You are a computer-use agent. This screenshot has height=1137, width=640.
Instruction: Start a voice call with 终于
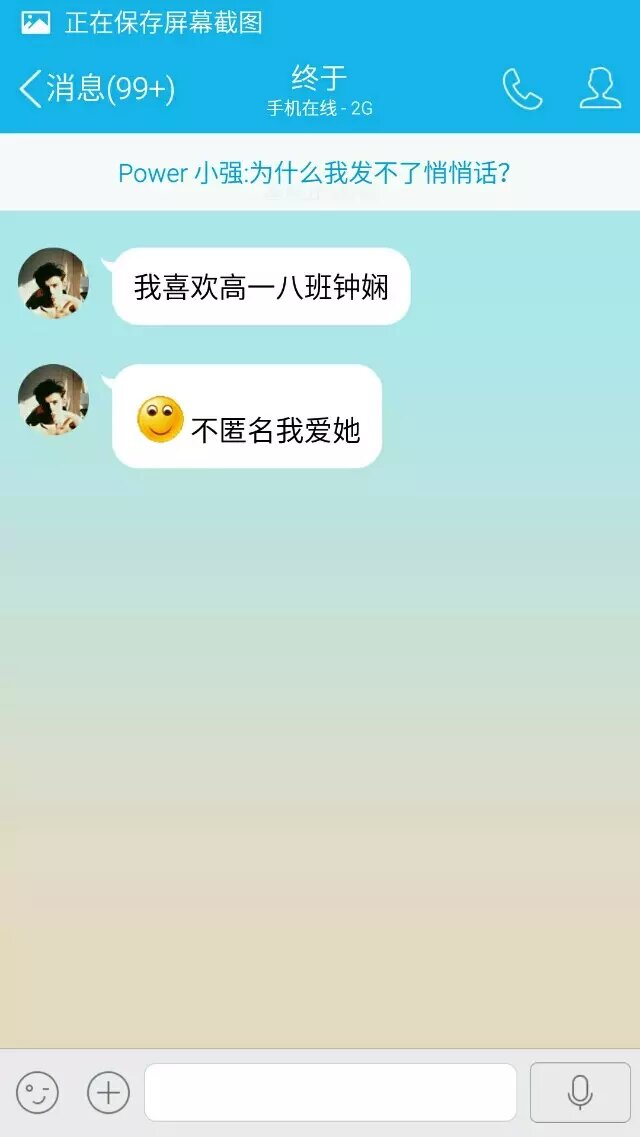pyautogui.click(x=522, y=89)
